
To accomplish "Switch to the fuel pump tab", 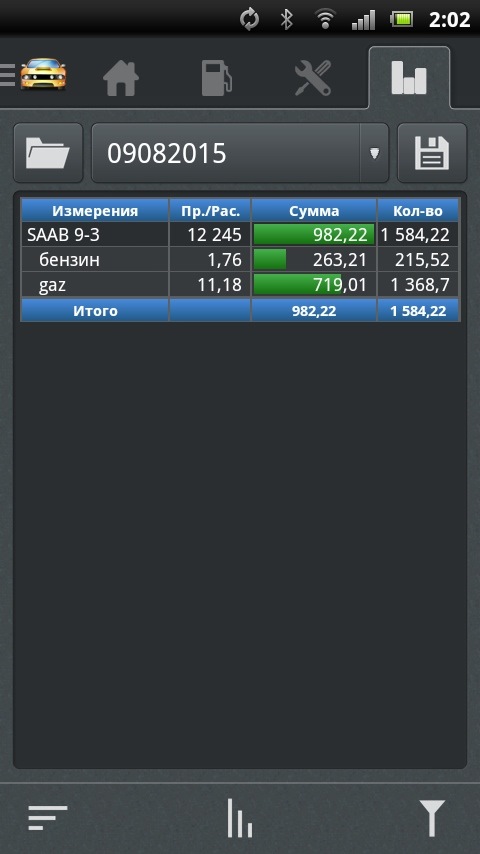I will (217, 78).
